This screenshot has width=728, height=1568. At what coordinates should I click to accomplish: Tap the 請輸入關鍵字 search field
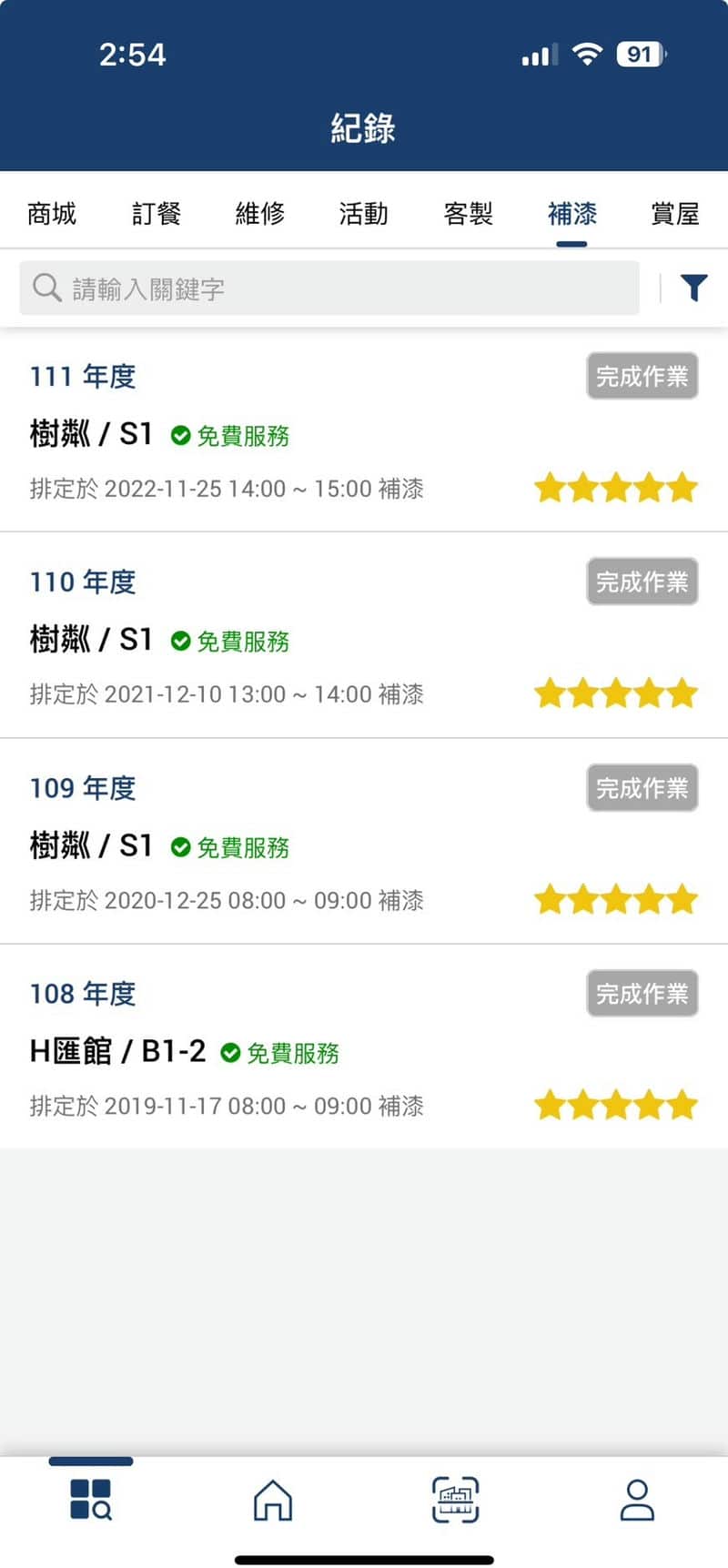(x=329, y=288)
